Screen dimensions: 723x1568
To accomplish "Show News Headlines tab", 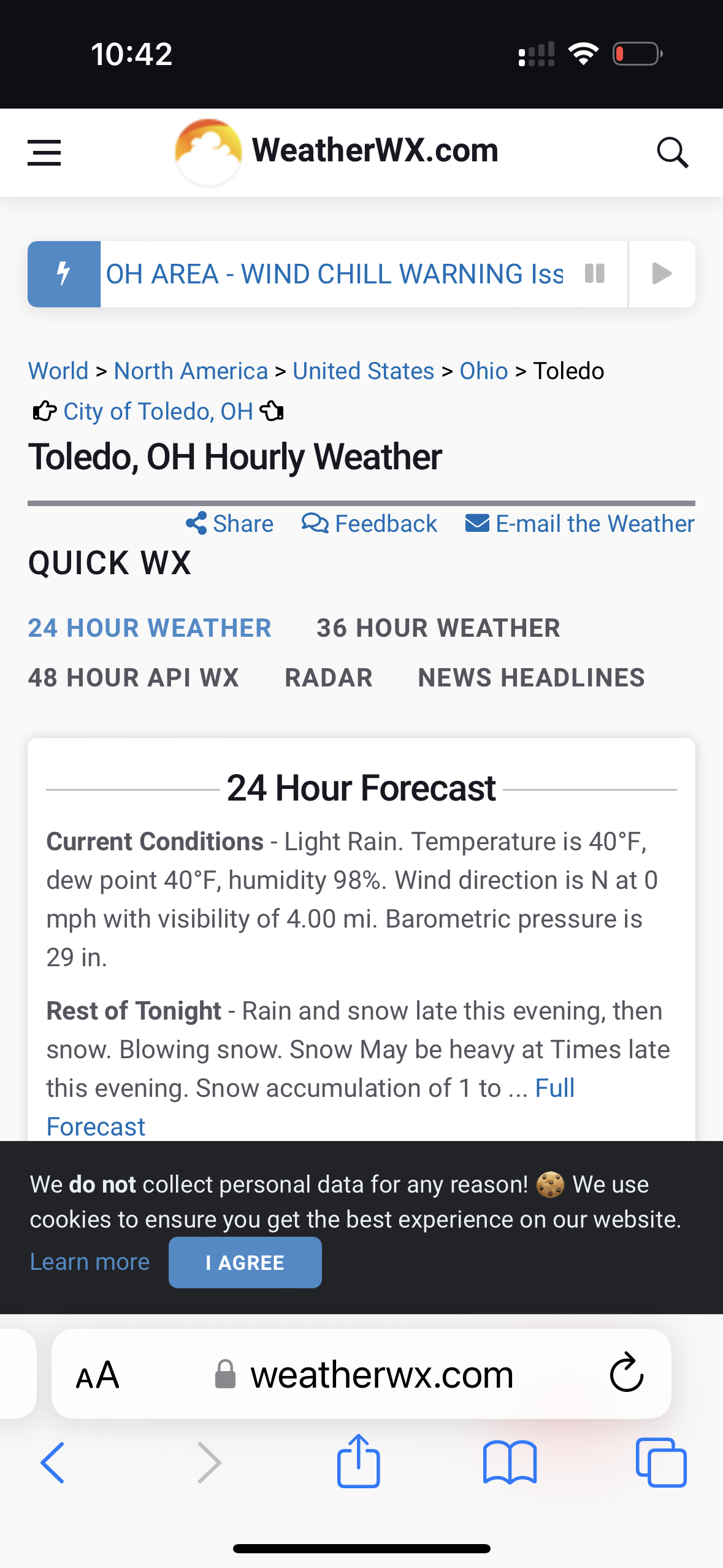I will coord(531,678).
